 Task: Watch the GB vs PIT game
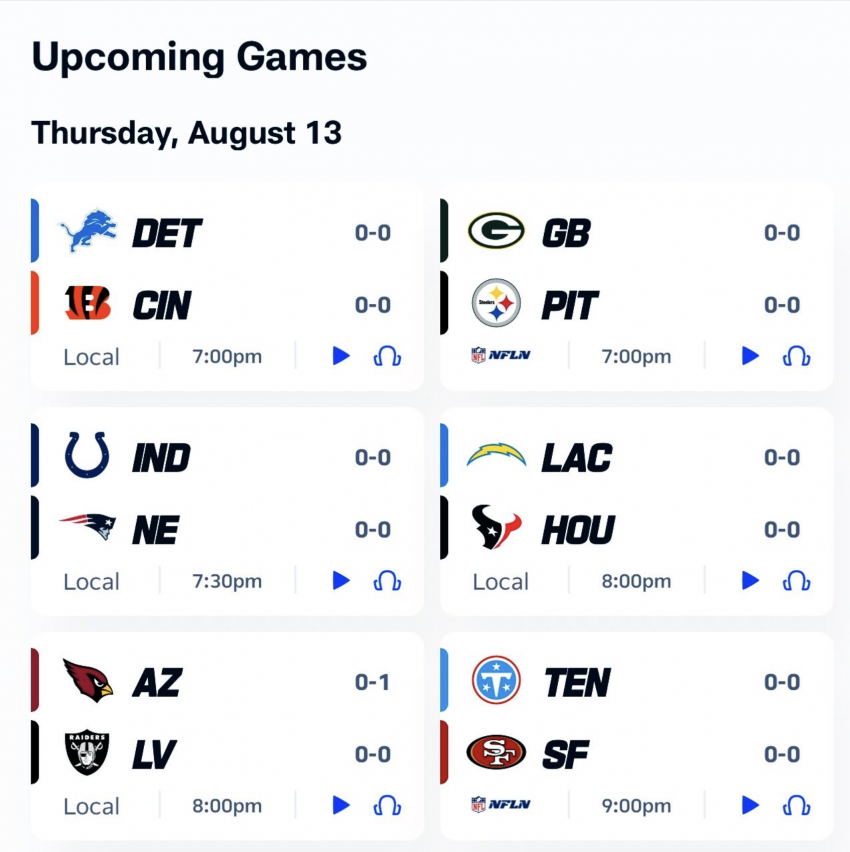coord(750,356)
